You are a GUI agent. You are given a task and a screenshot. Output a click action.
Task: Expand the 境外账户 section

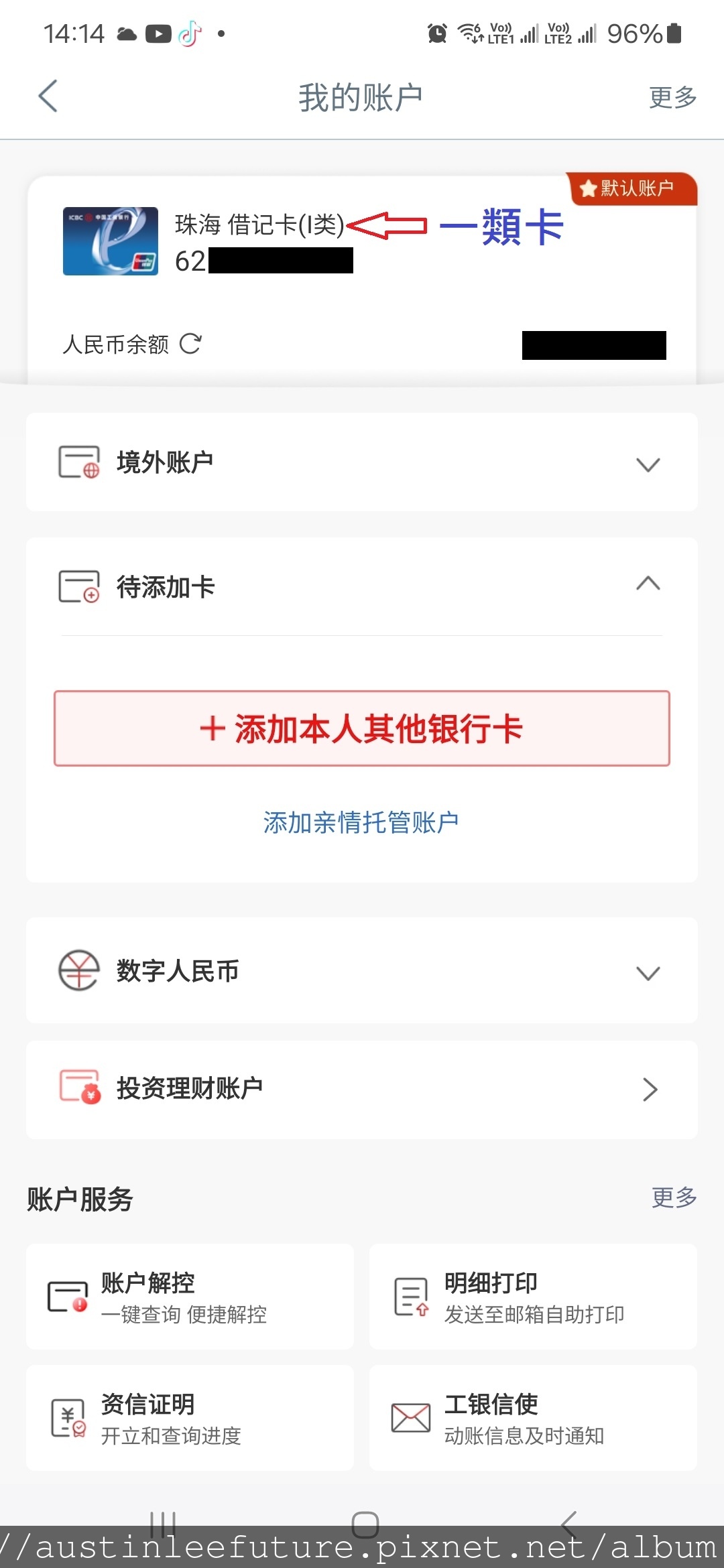[362, 462]
